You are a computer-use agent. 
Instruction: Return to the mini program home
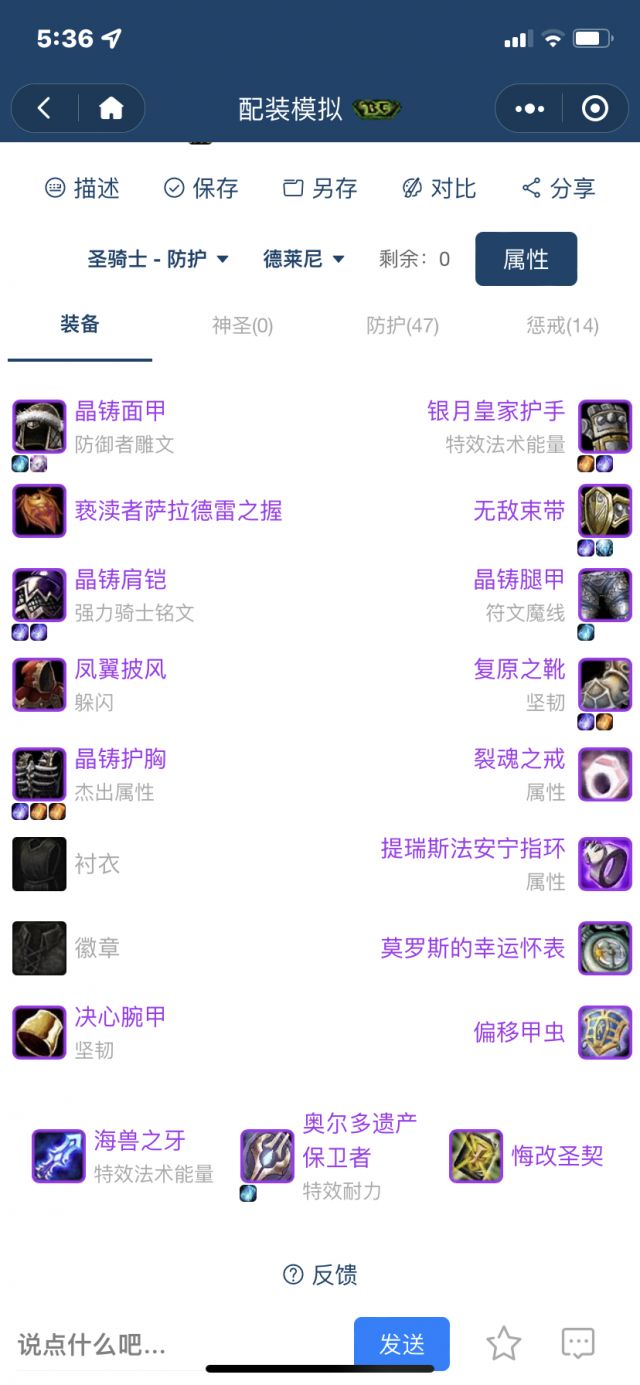pyautogui.click(x=111, y=108)
